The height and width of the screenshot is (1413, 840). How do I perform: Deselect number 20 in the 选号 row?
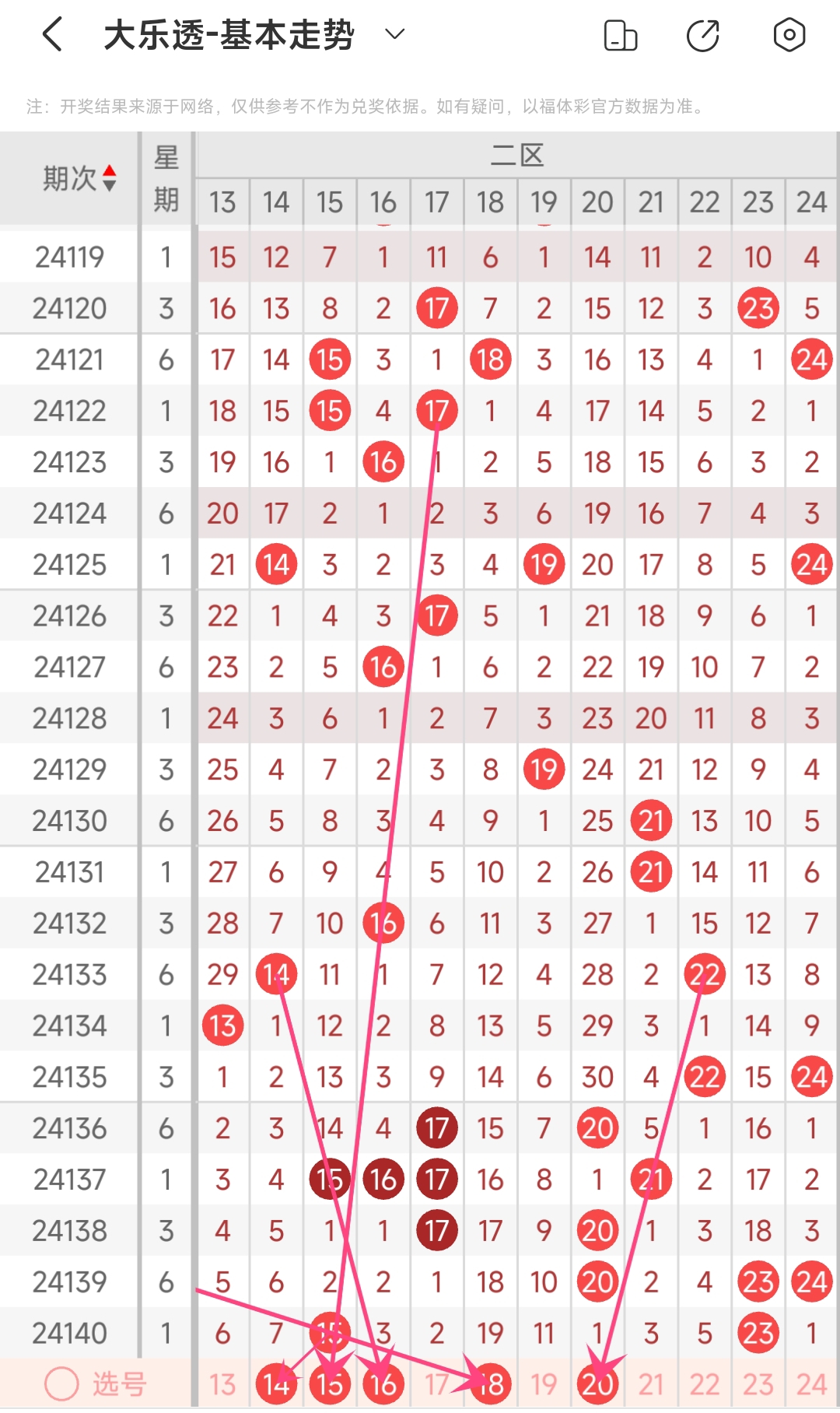tap(597, 1384)
